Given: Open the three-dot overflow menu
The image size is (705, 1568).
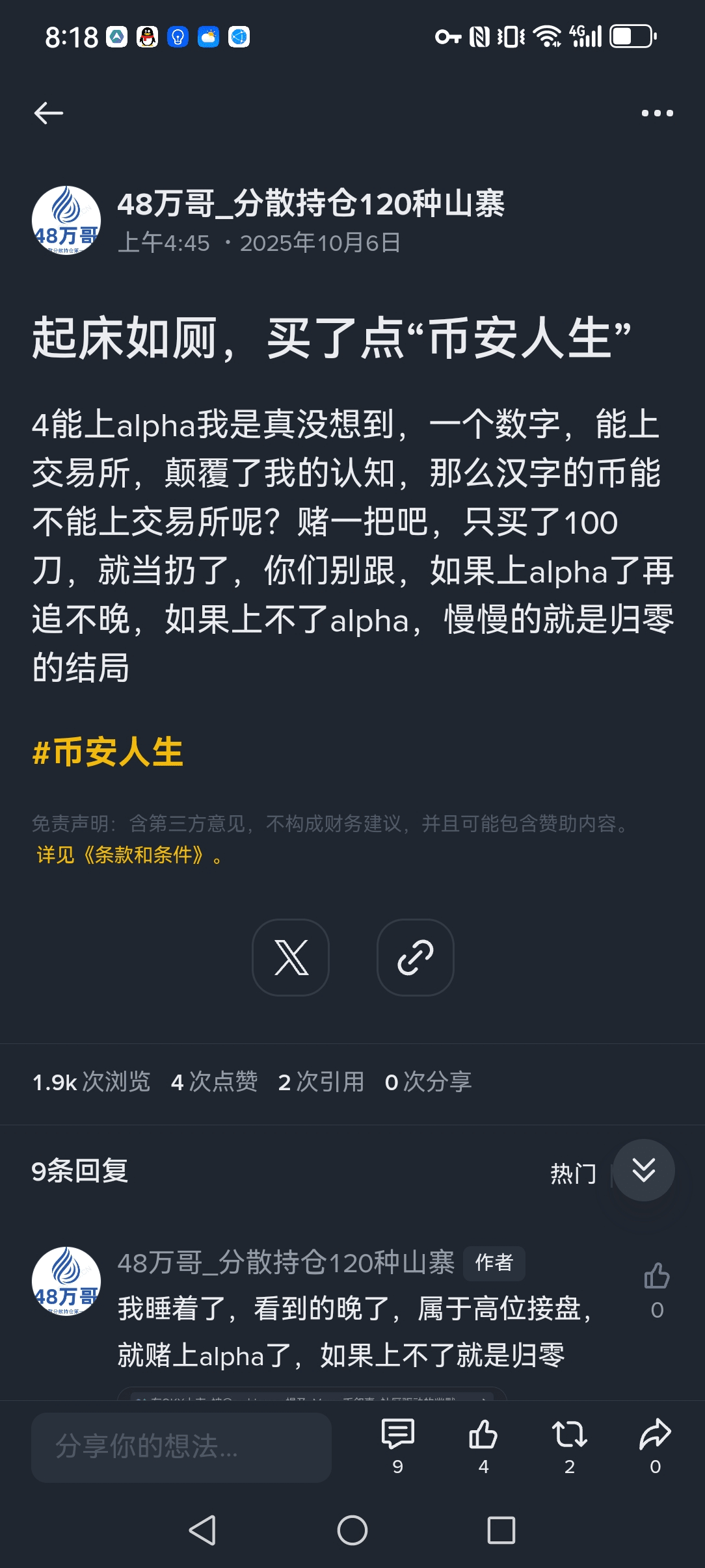Looking at the screenshot, I should pyautogui.click(x=657, y=113).
